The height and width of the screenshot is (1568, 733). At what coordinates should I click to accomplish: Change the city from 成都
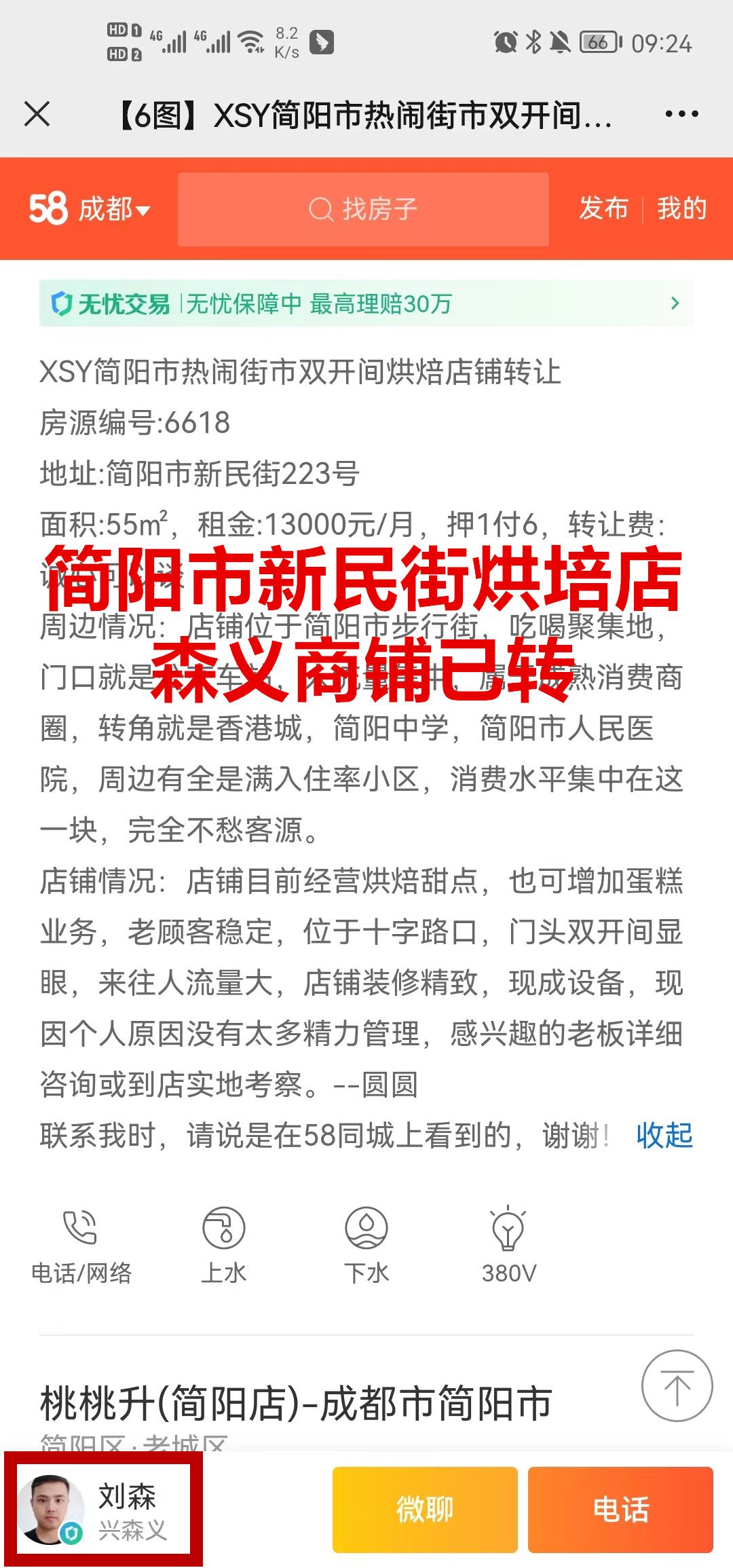114,209
